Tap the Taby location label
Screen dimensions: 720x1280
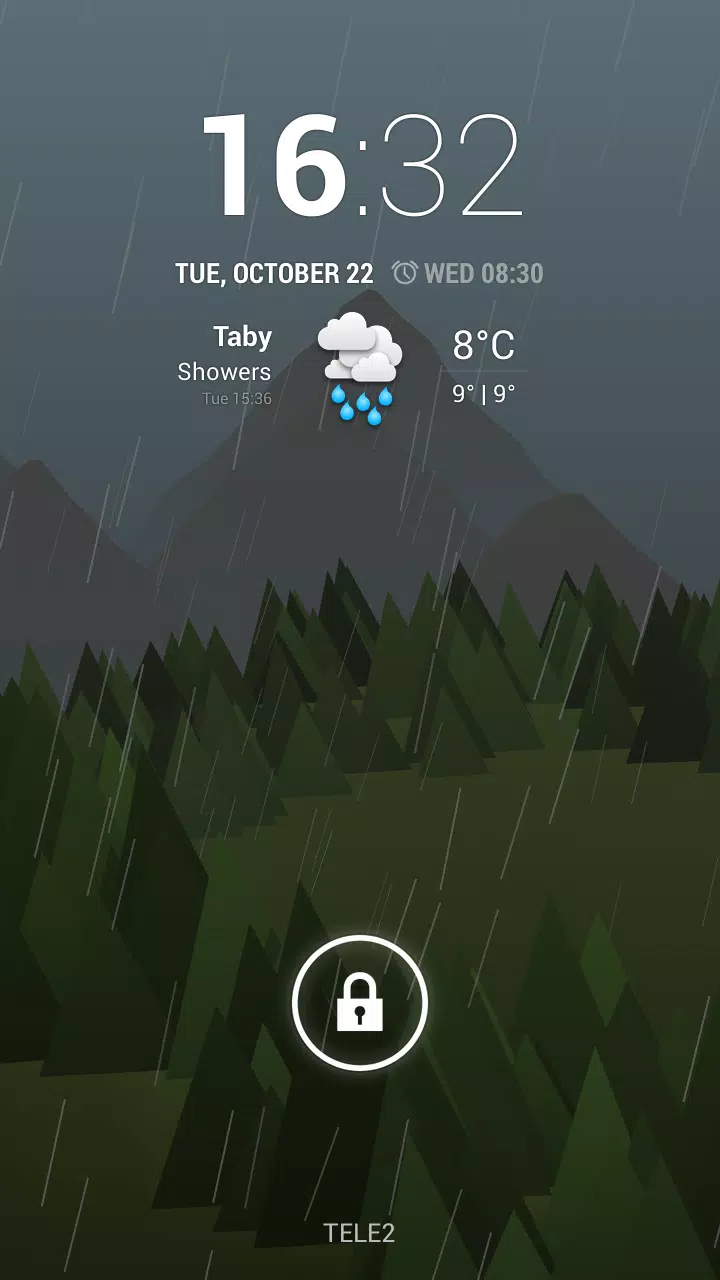[x=243, y=337]
